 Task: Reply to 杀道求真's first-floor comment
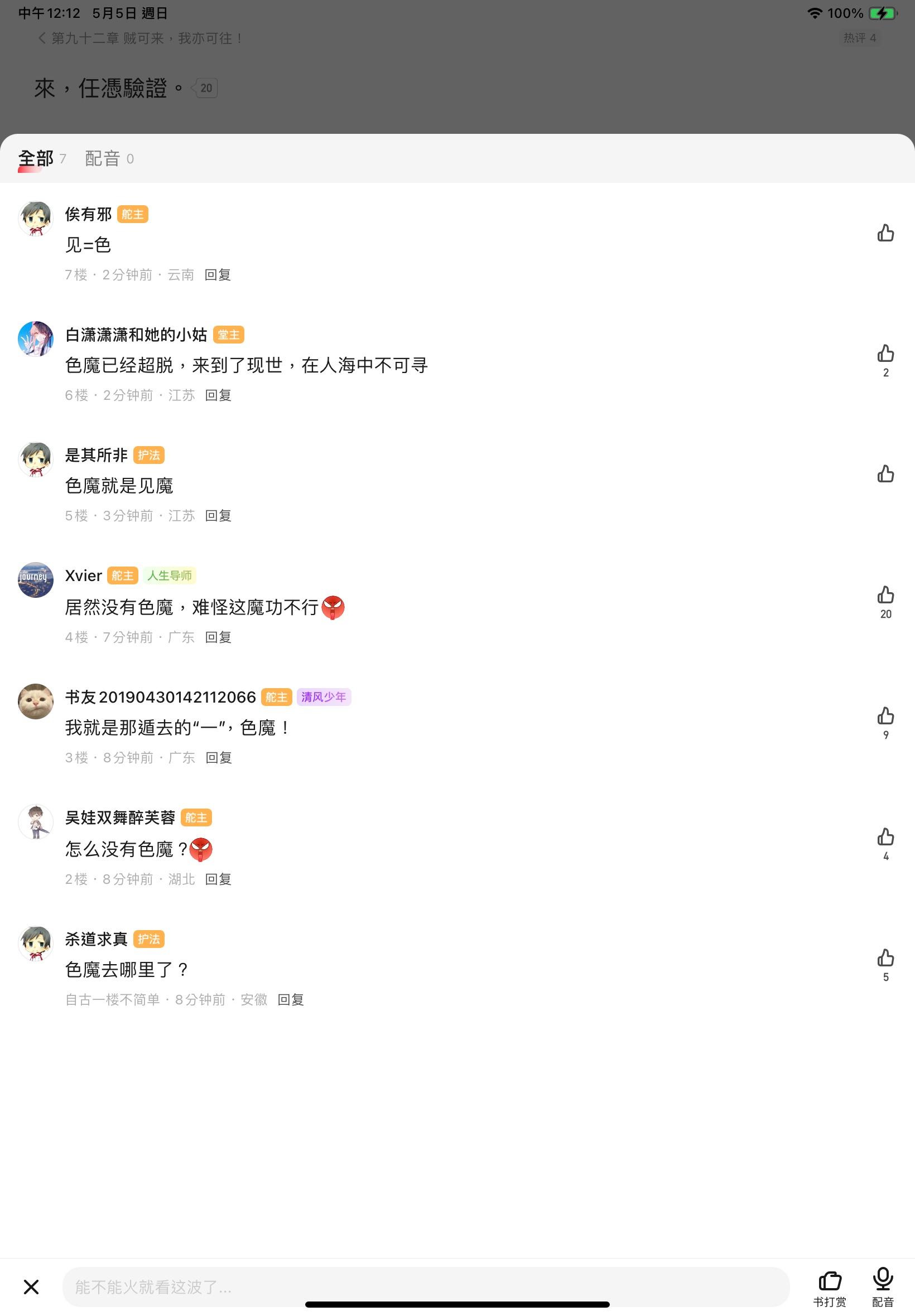(291, 1000)
